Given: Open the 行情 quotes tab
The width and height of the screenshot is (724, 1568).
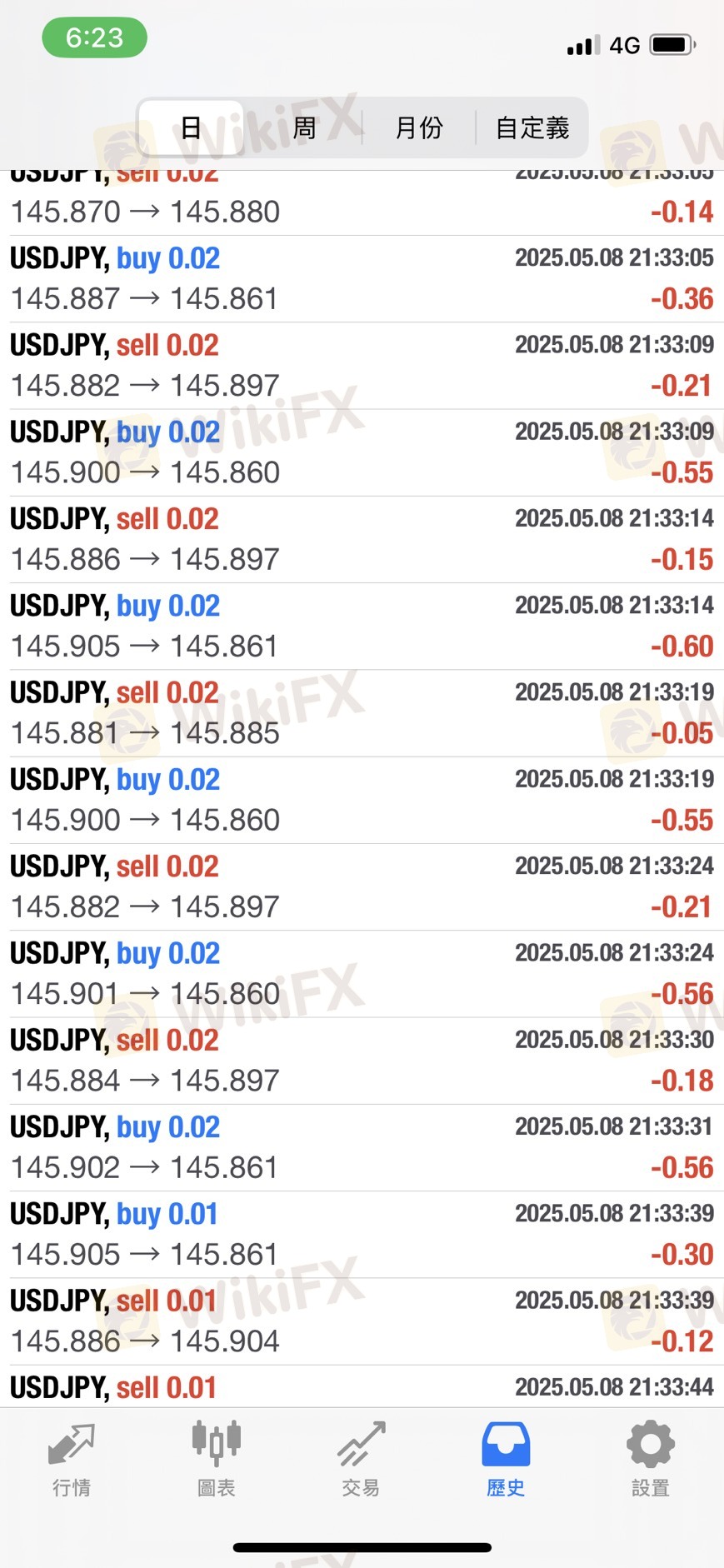Looking at the screenshot, I should tap(72, 1460).
